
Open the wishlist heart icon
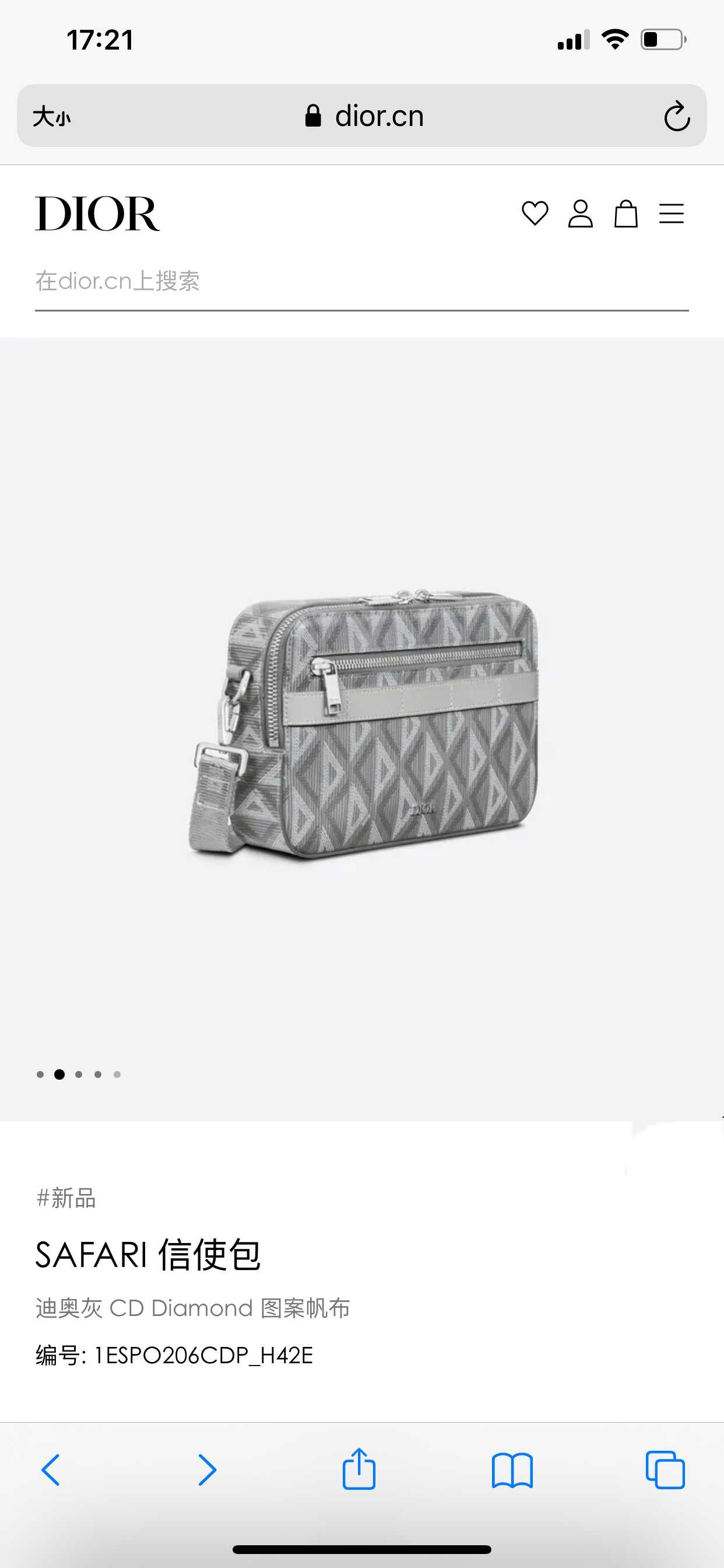(535, 213)
